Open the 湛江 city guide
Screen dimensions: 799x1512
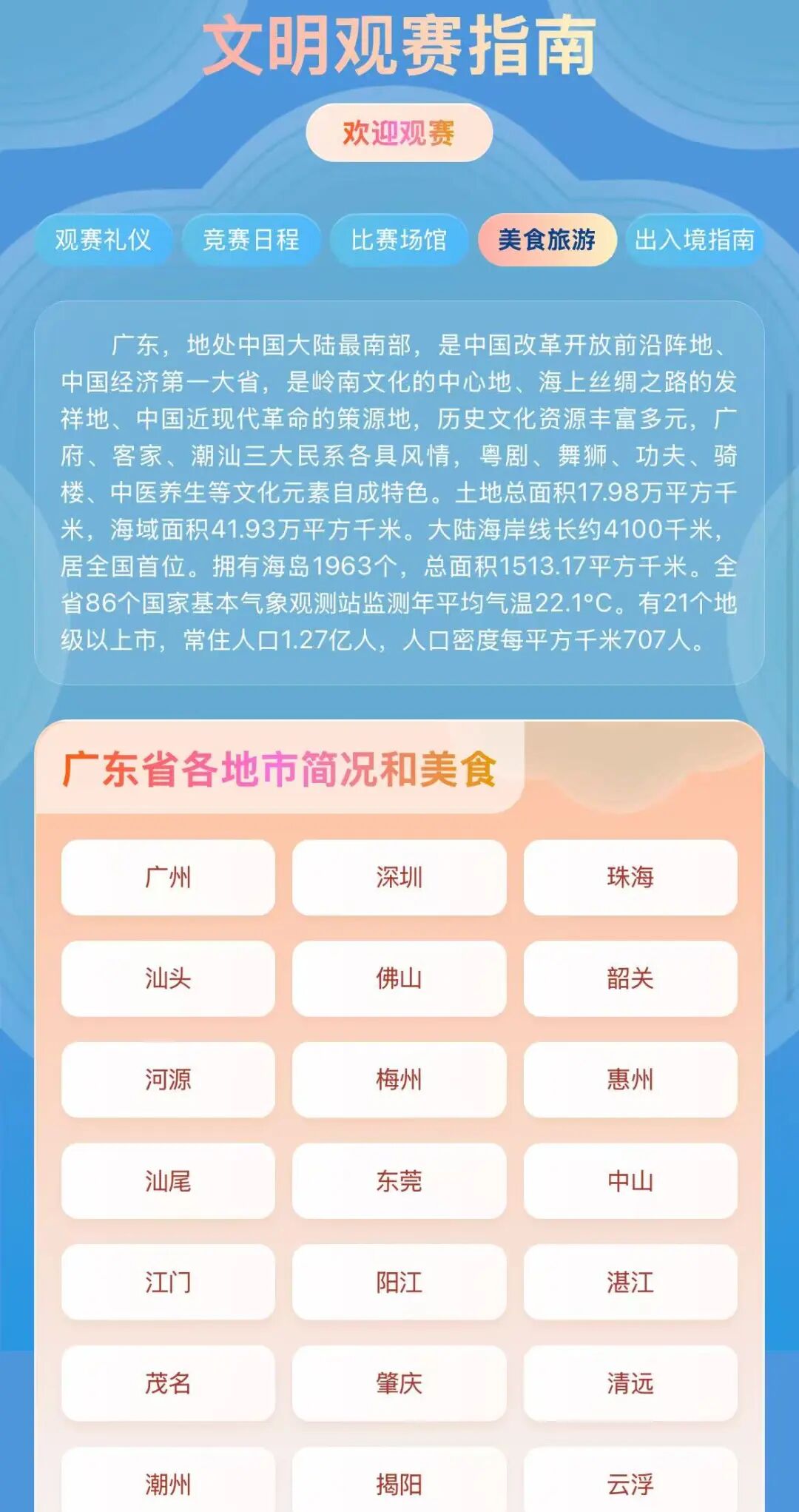coord(630,1282)
